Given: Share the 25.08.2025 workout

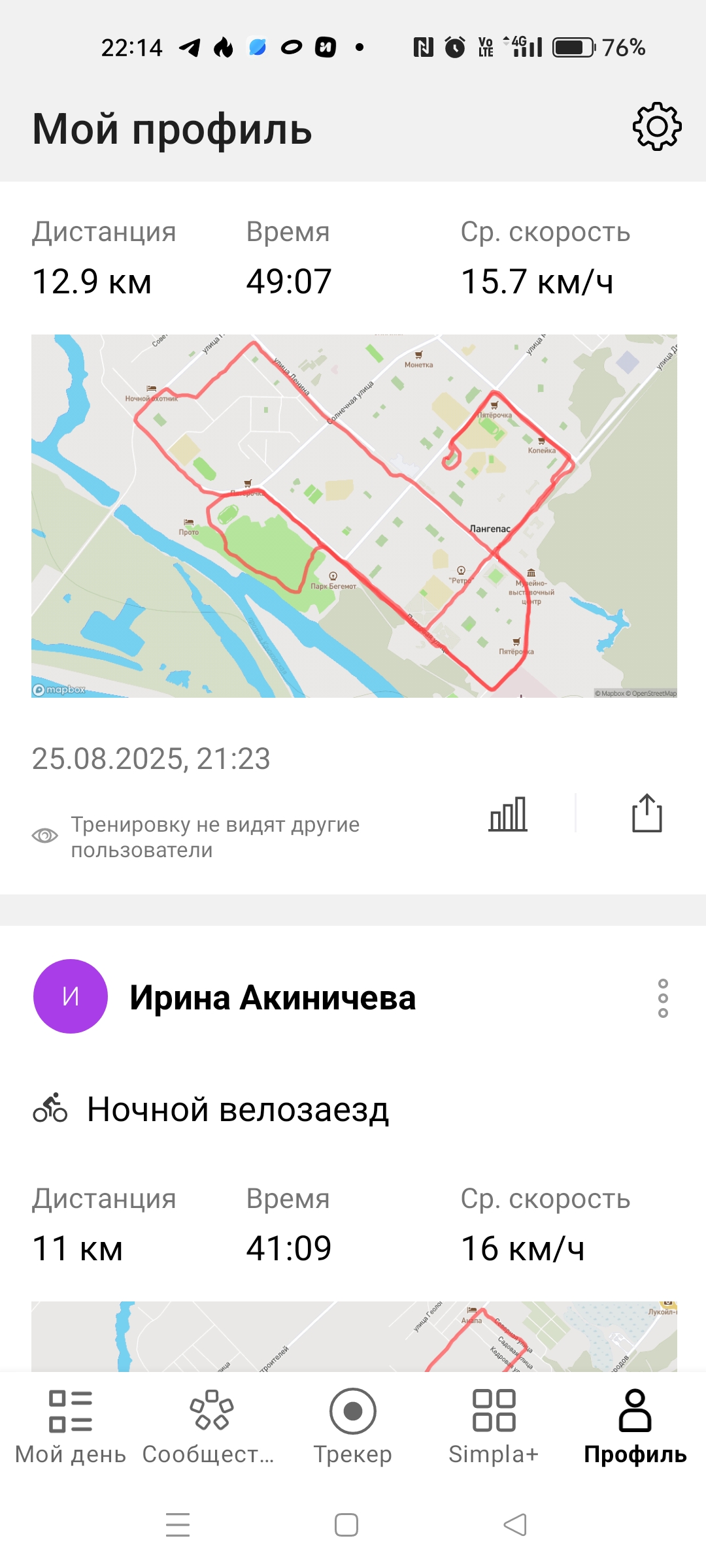Looking at the screenshot, I should pos(647,813).
